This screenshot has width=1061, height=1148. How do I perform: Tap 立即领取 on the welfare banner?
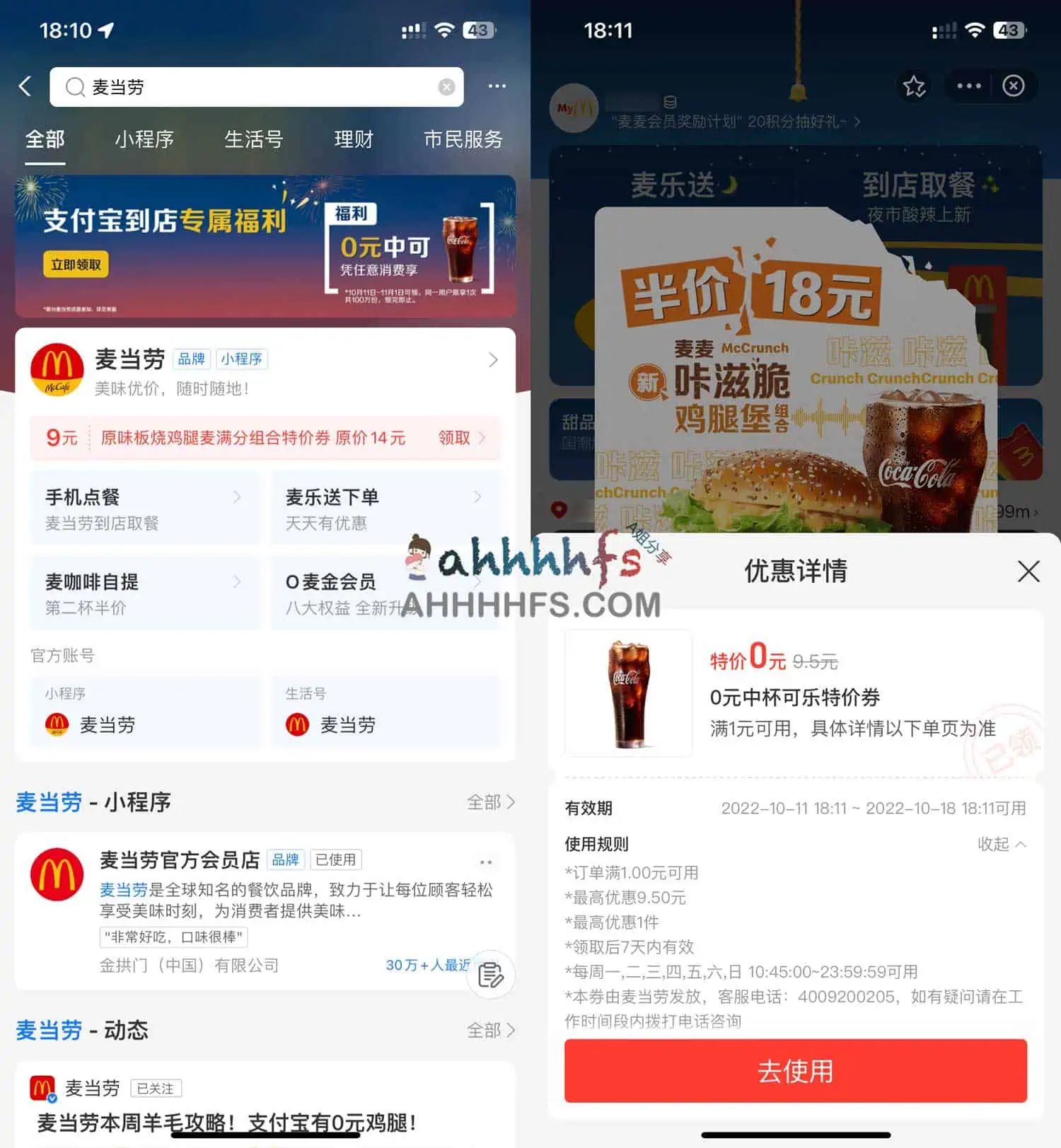(x=76, y=265)
